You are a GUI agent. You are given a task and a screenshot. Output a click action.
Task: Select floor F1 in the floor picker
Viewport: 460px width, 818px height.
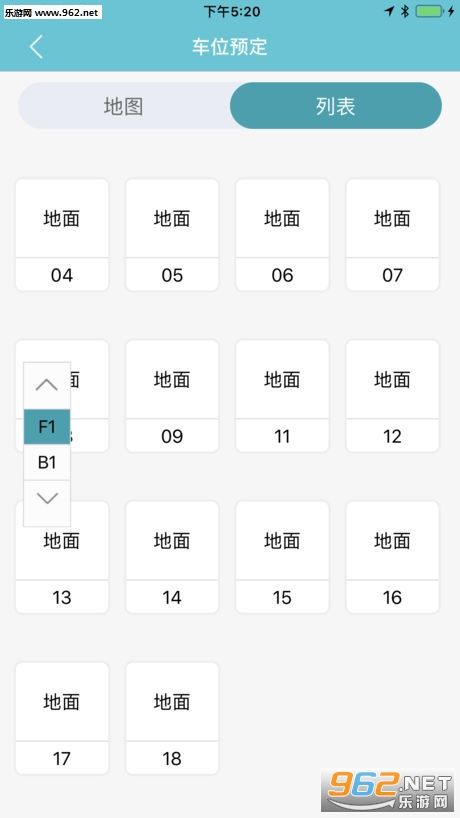(47, 427)
